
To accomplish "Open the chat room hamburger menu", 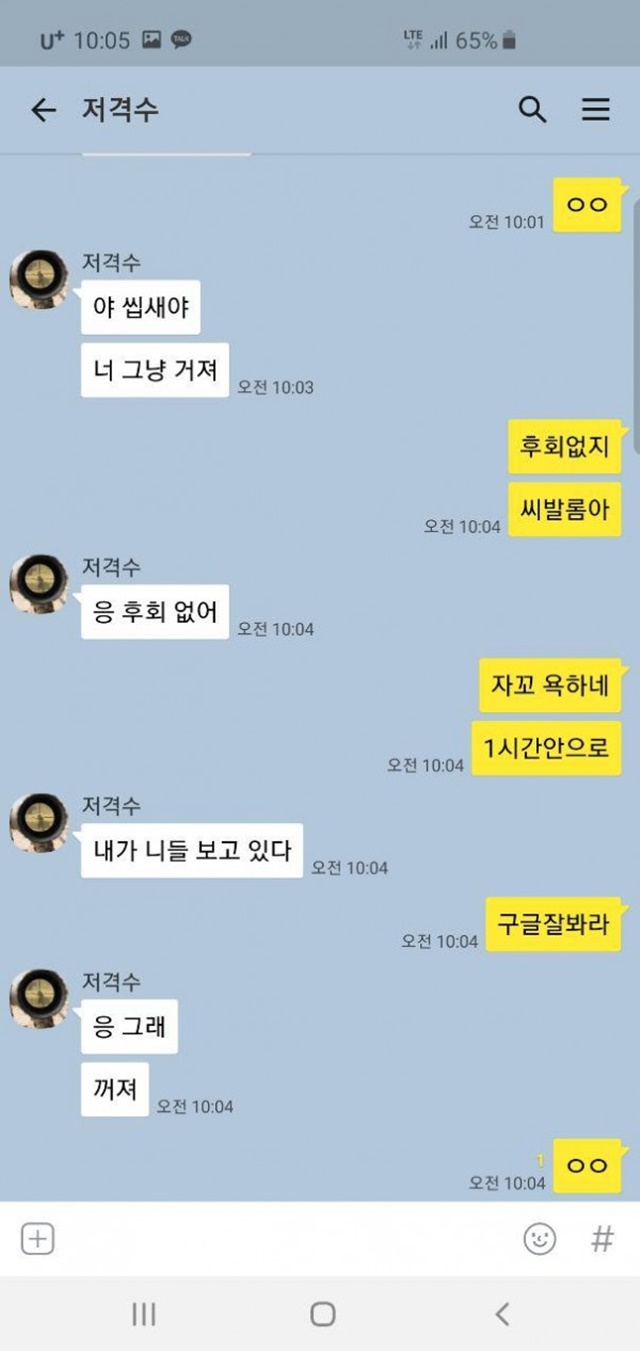I will point(596,110).
